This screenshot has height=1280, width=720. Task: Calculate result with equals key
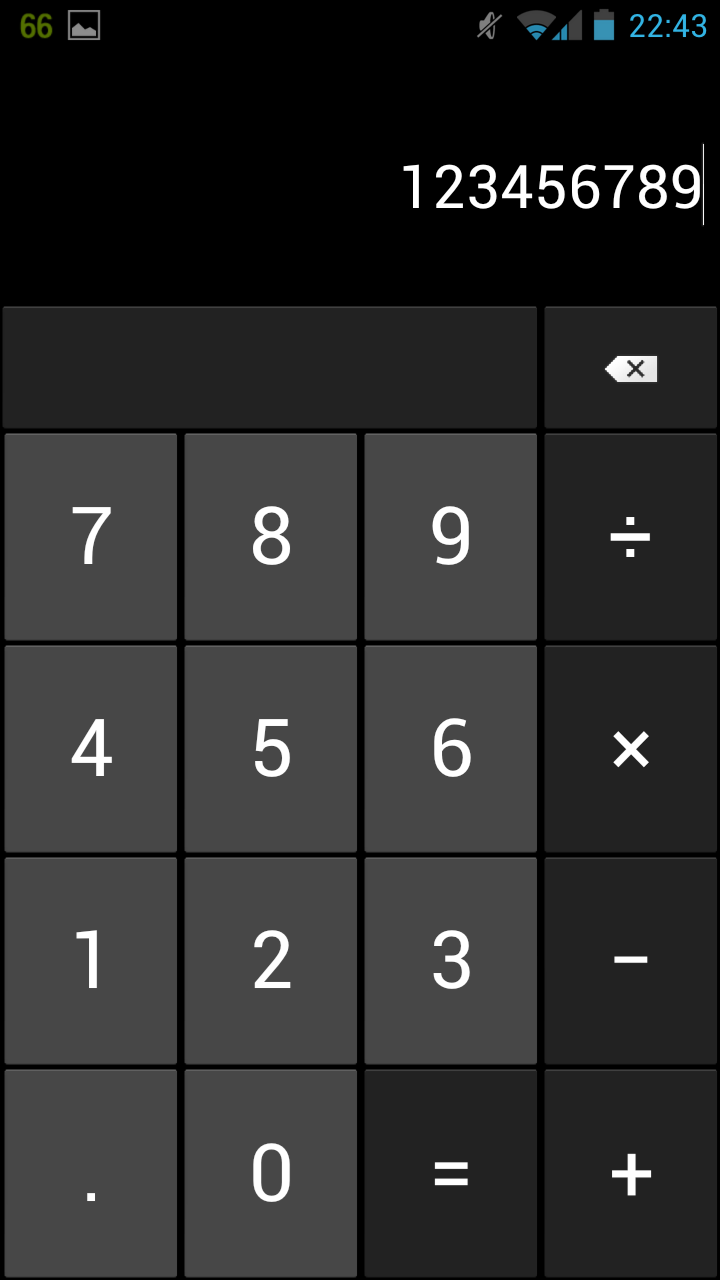click(x=451, y=1173)
